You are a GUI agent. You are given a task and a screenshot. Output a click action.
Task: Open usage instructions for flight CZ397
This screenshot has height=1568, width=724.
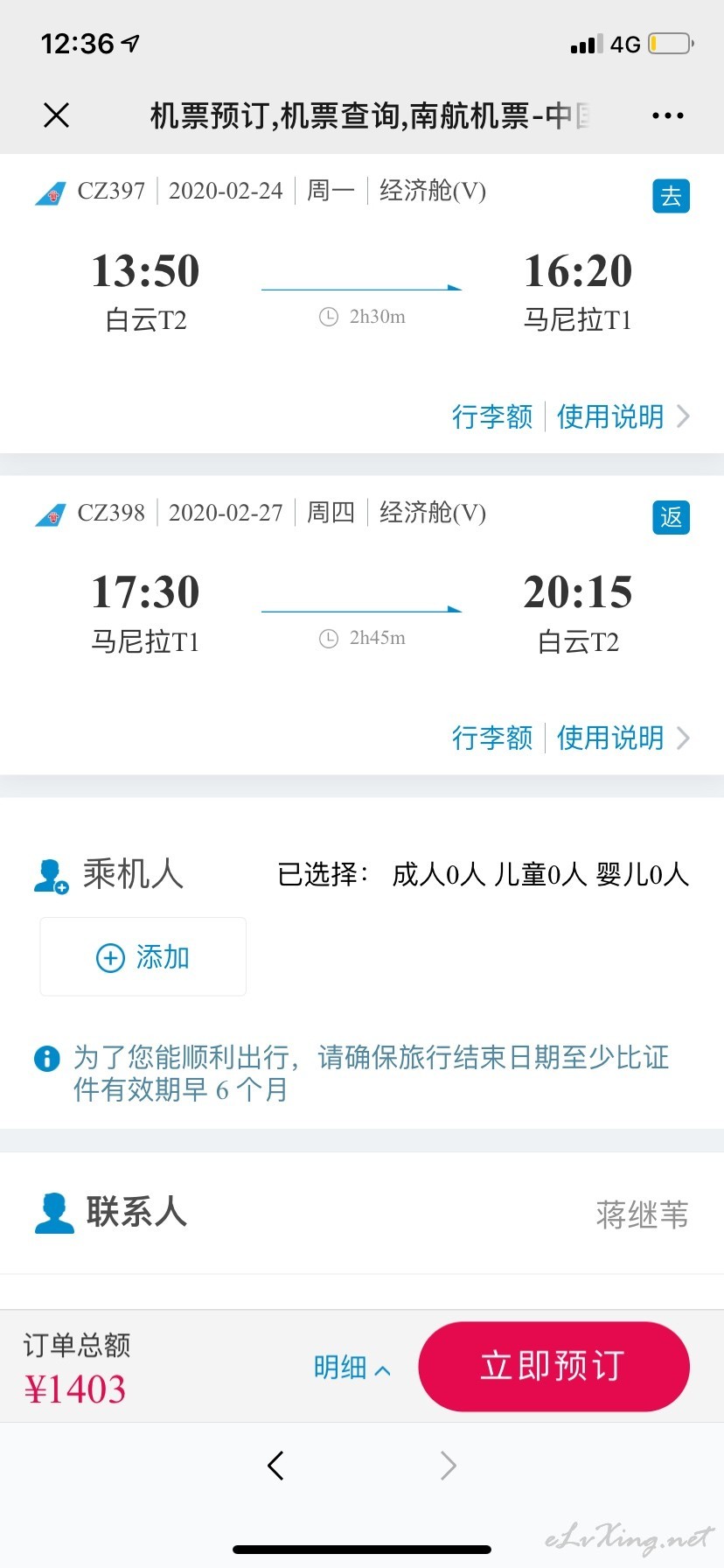click(x=623, y=416)
